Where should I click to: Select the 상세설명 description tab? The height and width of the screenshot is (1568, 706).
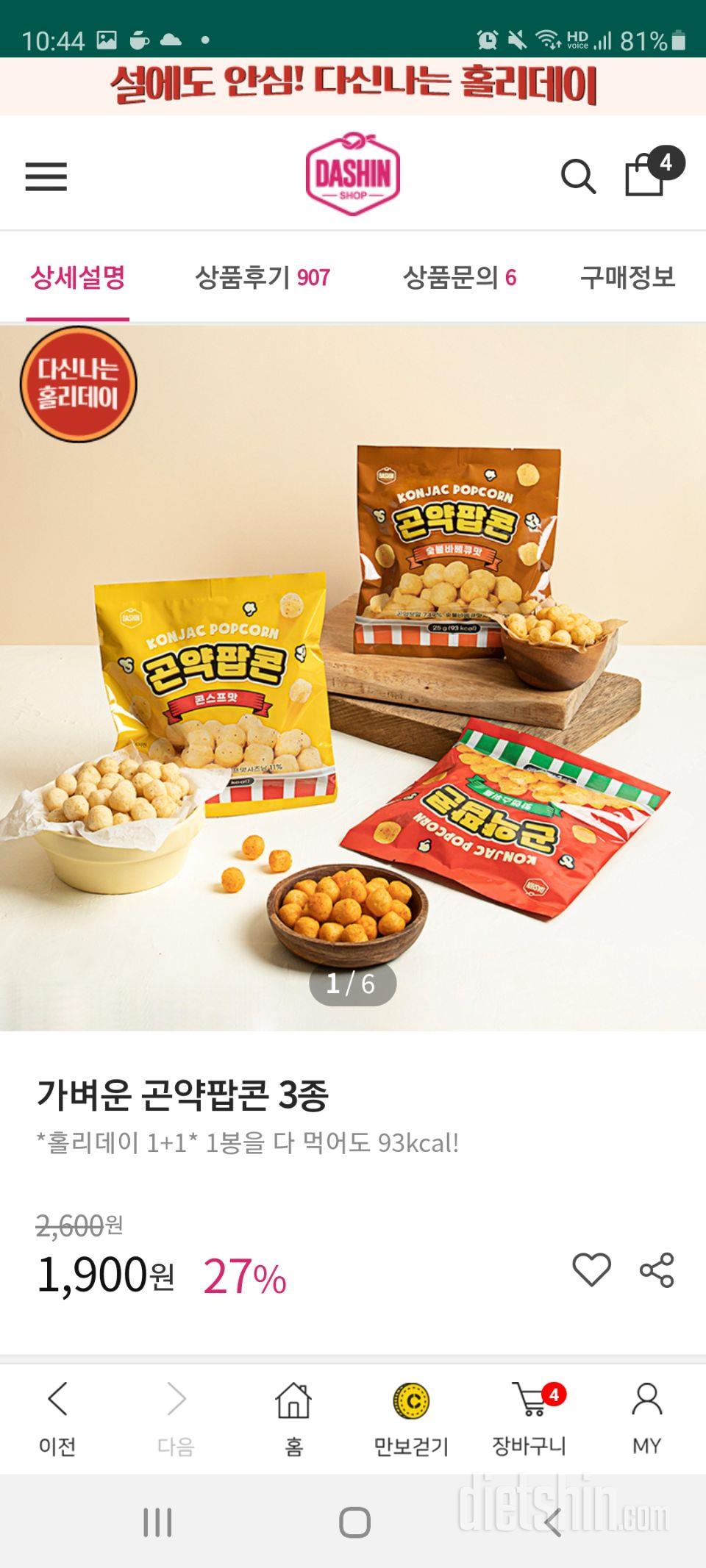click(76, 276)
